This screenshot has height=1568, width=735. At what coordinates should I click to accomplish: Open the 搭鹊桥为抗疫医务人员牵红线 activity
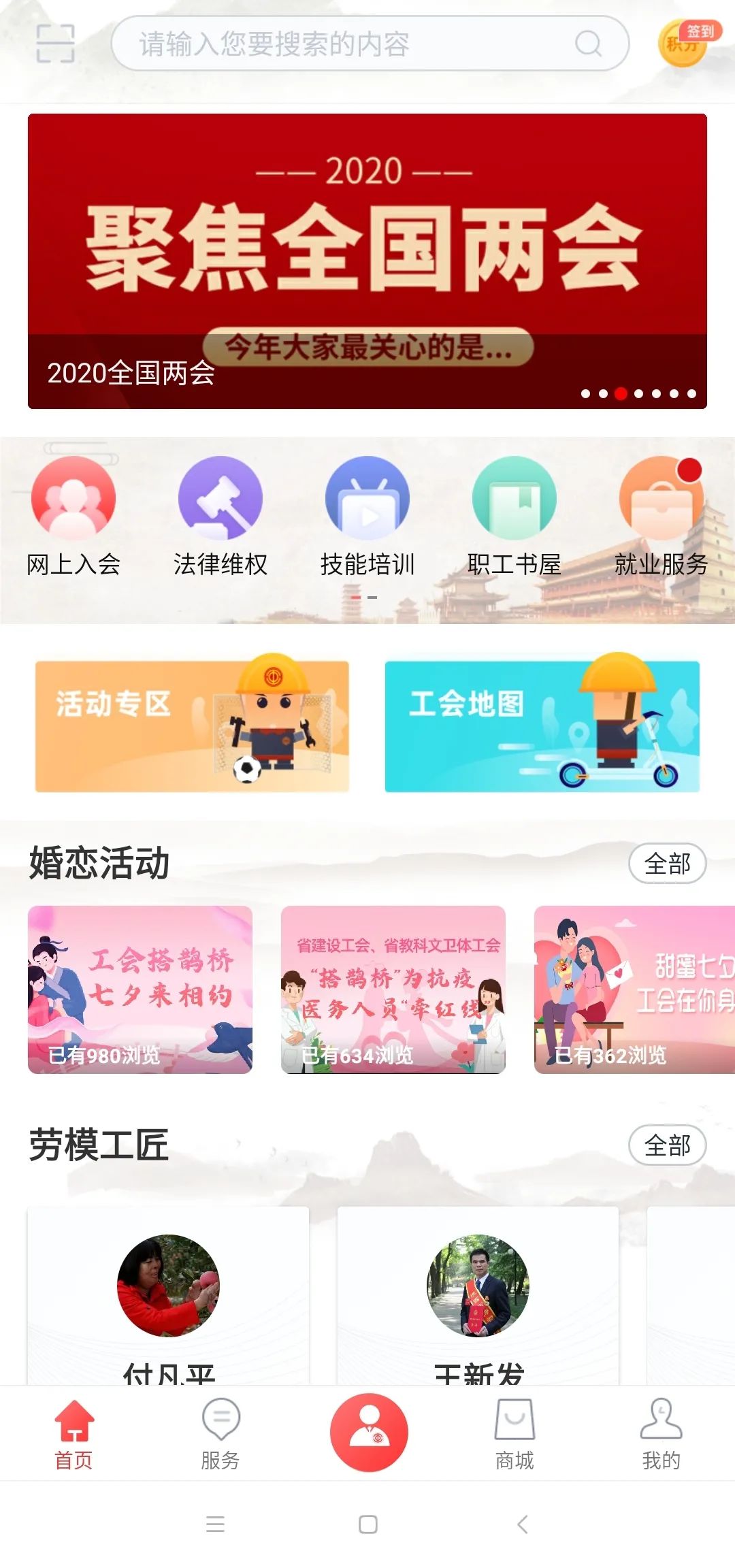tap(393, 990)
